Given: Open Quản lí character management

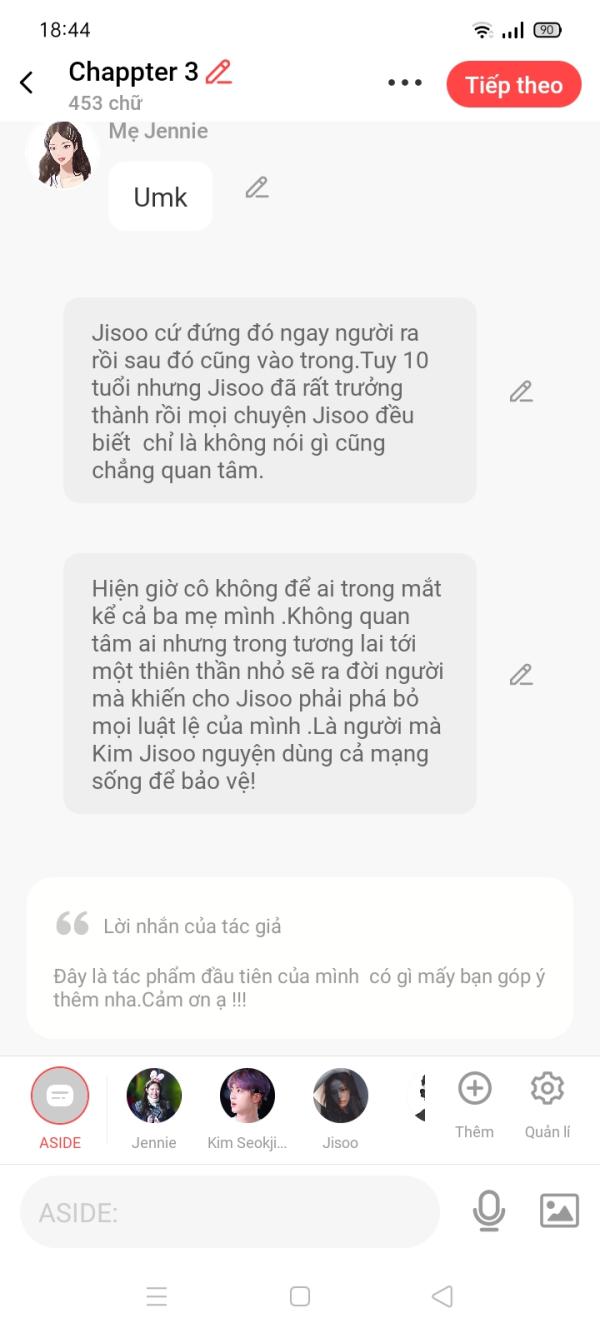Looking at the screenshot, I should pos(547,1104).
